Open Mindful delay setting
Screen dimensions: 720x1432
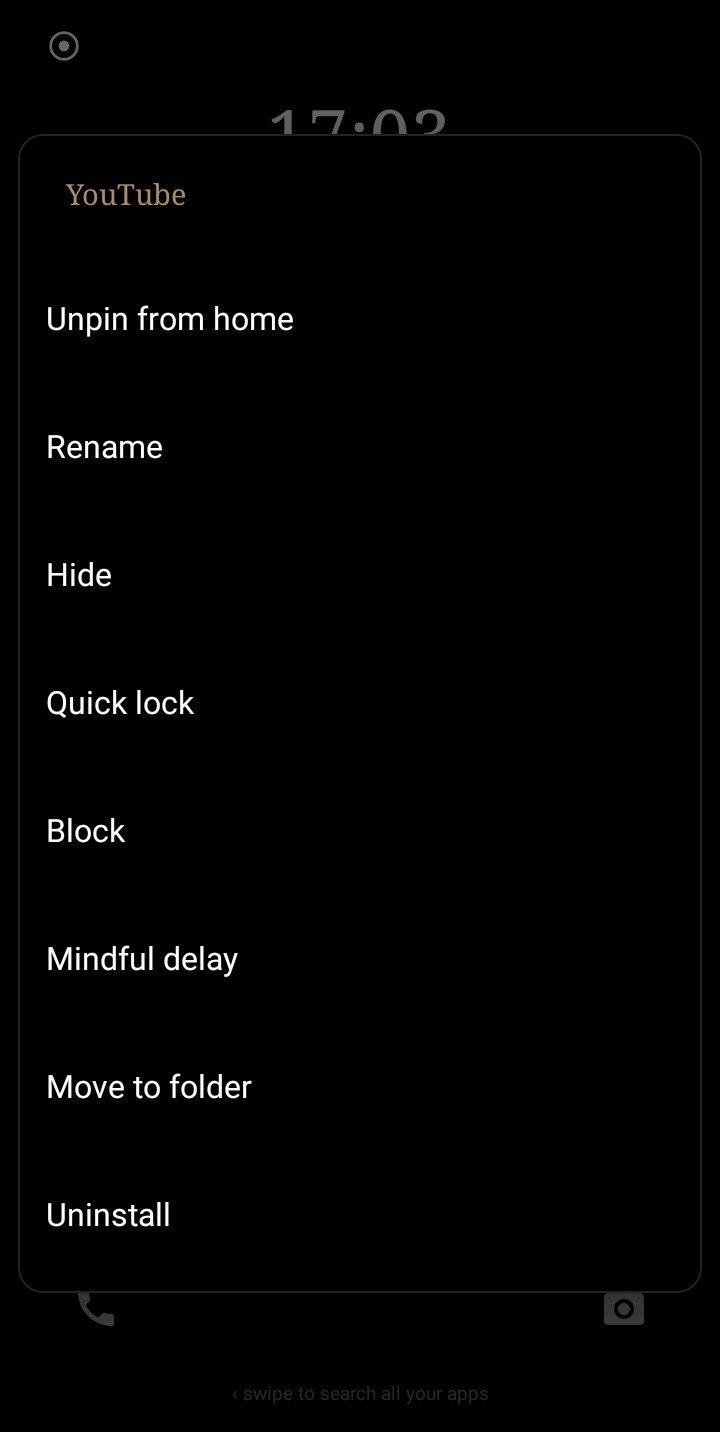pos(360,959)
